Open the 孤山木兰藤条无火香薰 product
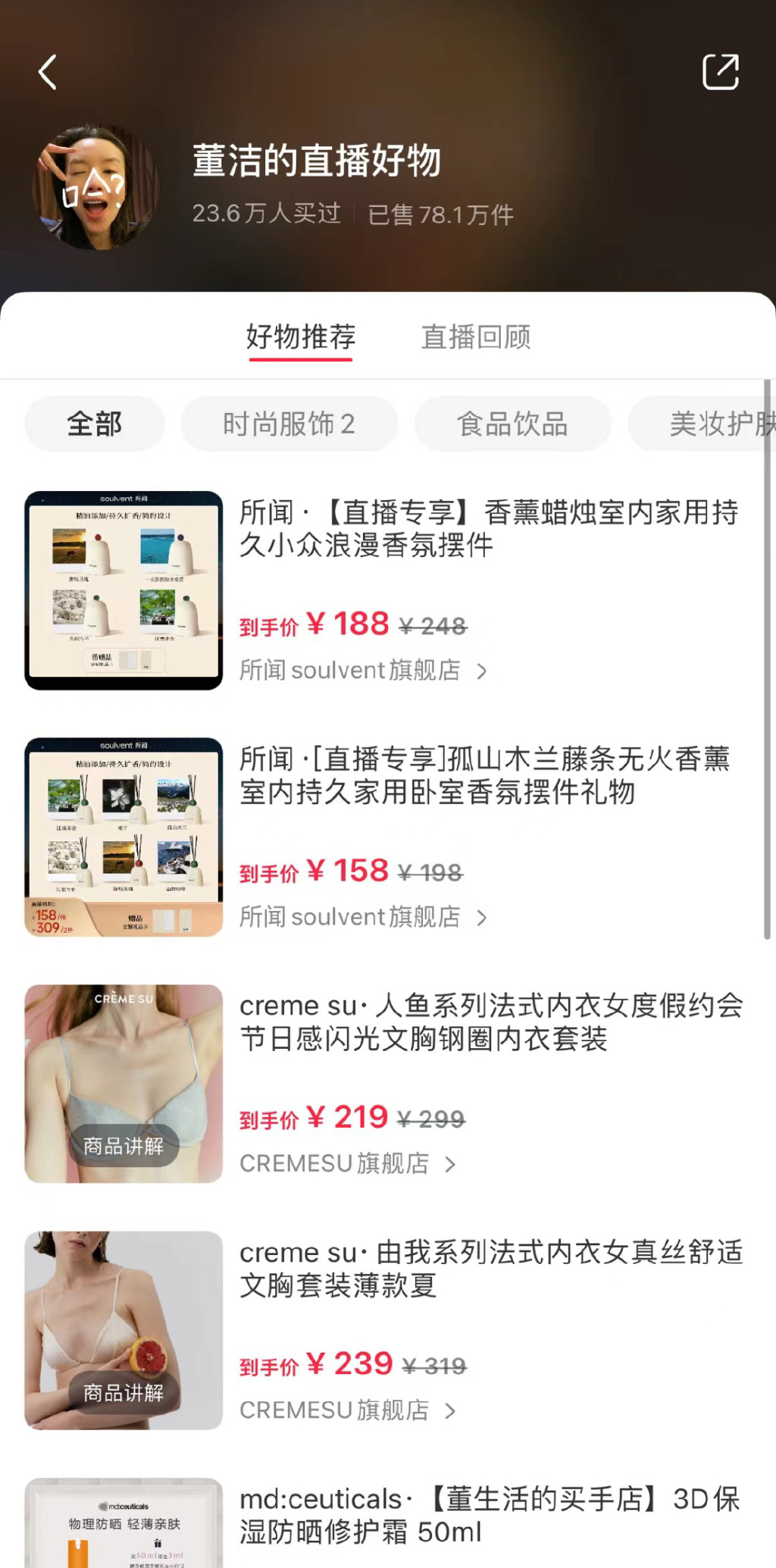The width and height of the screenshot is (776, 1568). [x=485, y=775]
